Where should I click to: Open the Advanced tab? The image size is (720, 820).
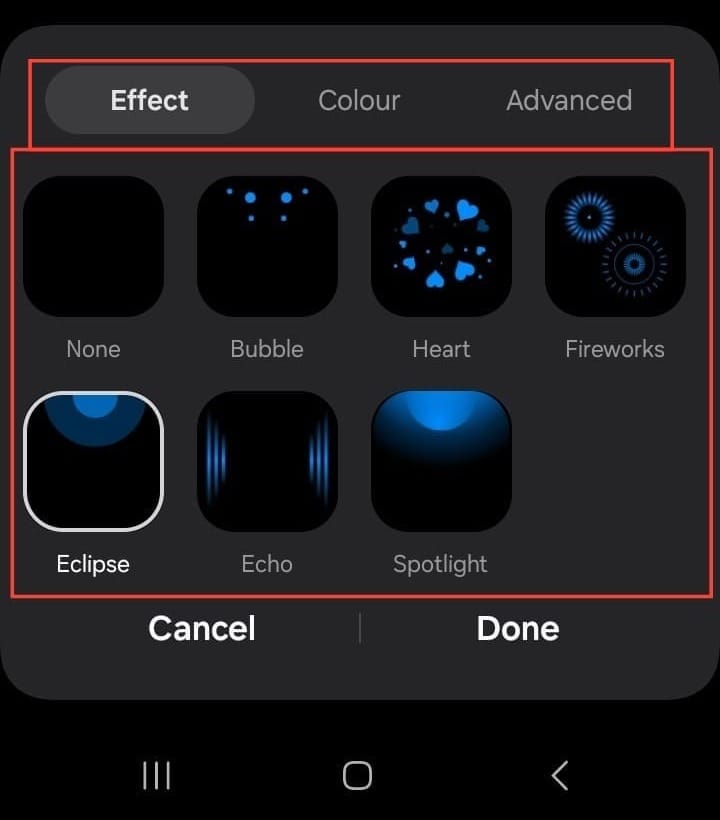[x=568, y=100]
